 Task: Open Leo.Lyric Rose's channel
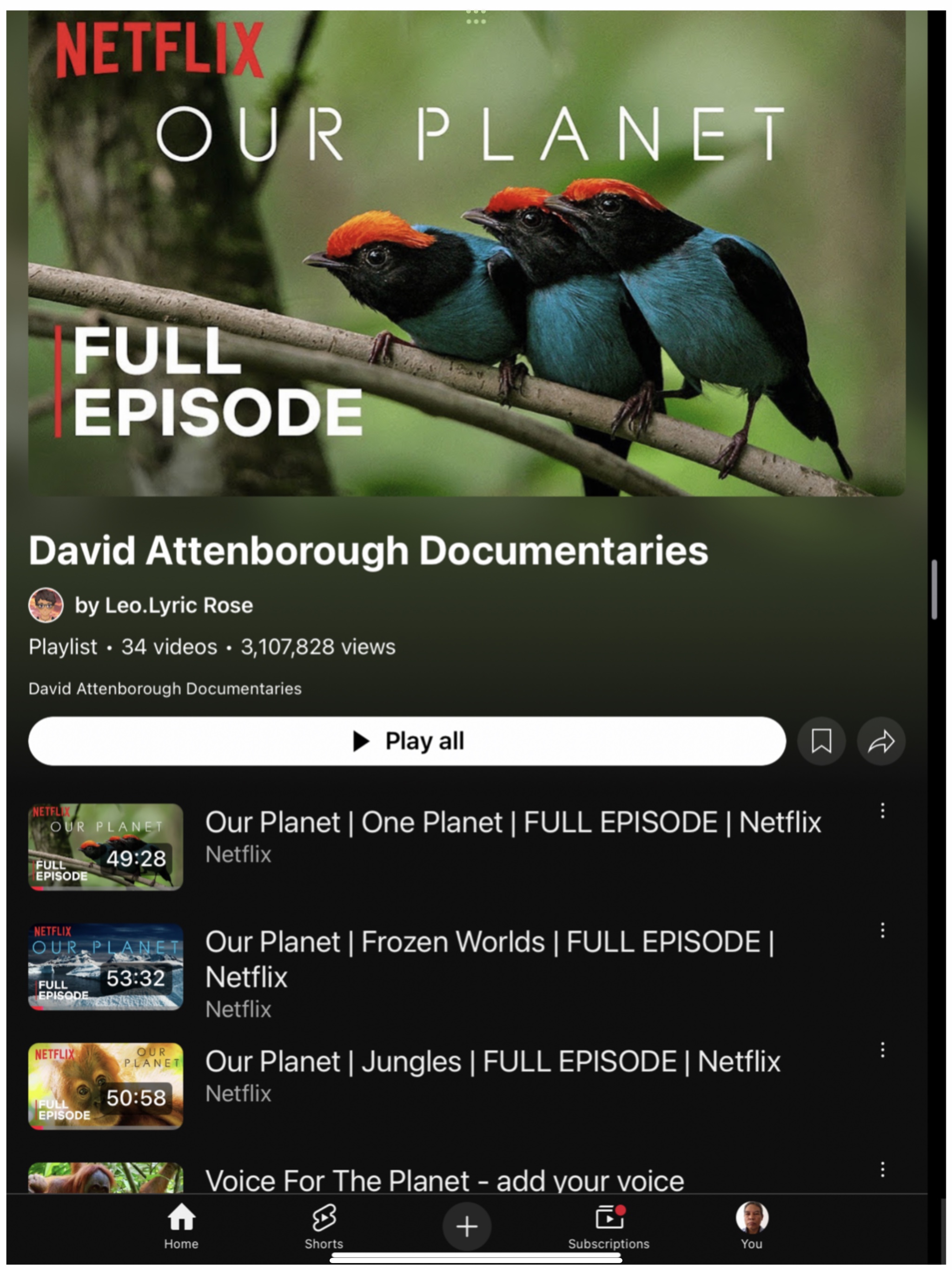coord(163,605)
